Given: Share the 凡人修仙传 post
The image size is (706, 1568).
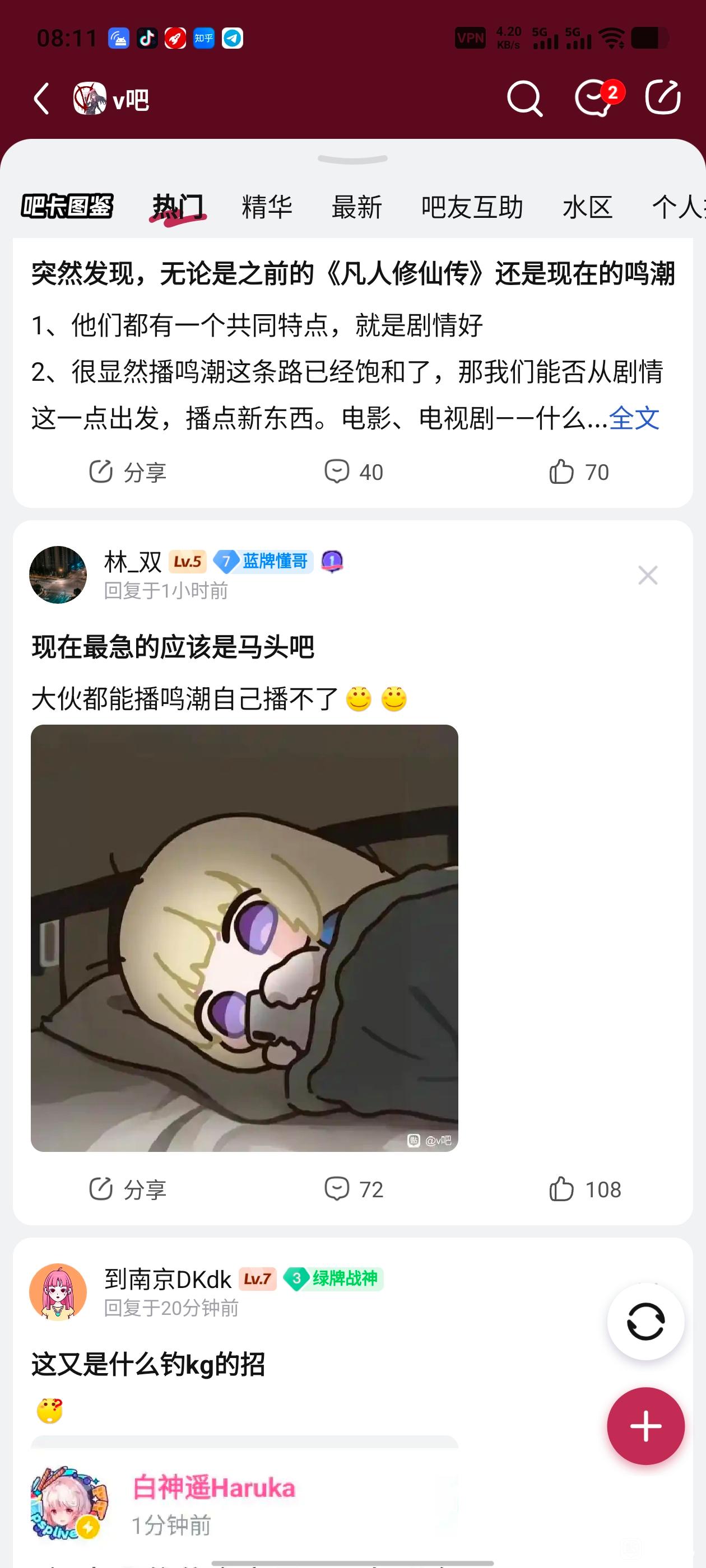Looking at the screenshot, I should (x=128, y=472).
